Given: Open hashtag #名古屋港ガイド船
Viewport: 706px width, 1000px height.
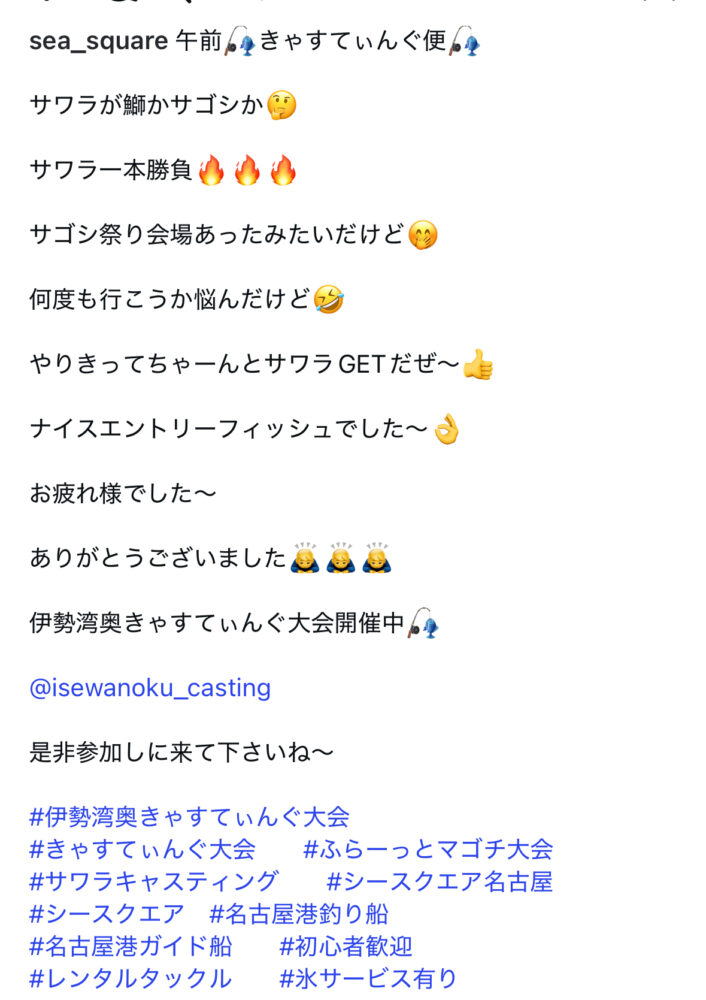Looking at the screenshot, I should (x=130, y=946).
